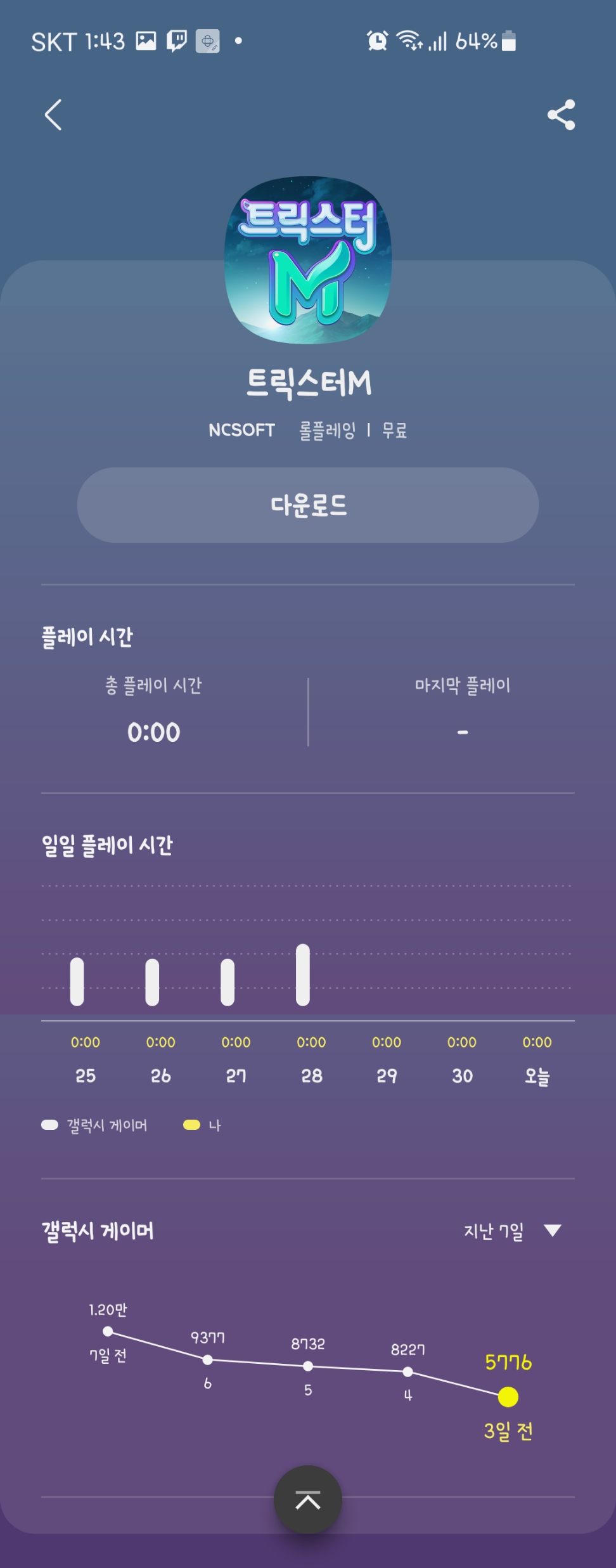Open the 지난 7일 period dropdown
Screen dimensions: 616x1568
(x=513, y=1231)
